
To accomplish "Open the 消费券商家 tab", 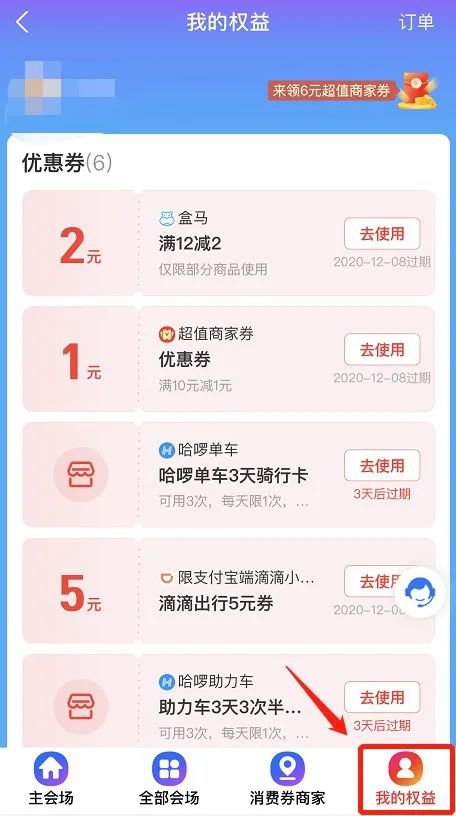I will pos(287,780).
